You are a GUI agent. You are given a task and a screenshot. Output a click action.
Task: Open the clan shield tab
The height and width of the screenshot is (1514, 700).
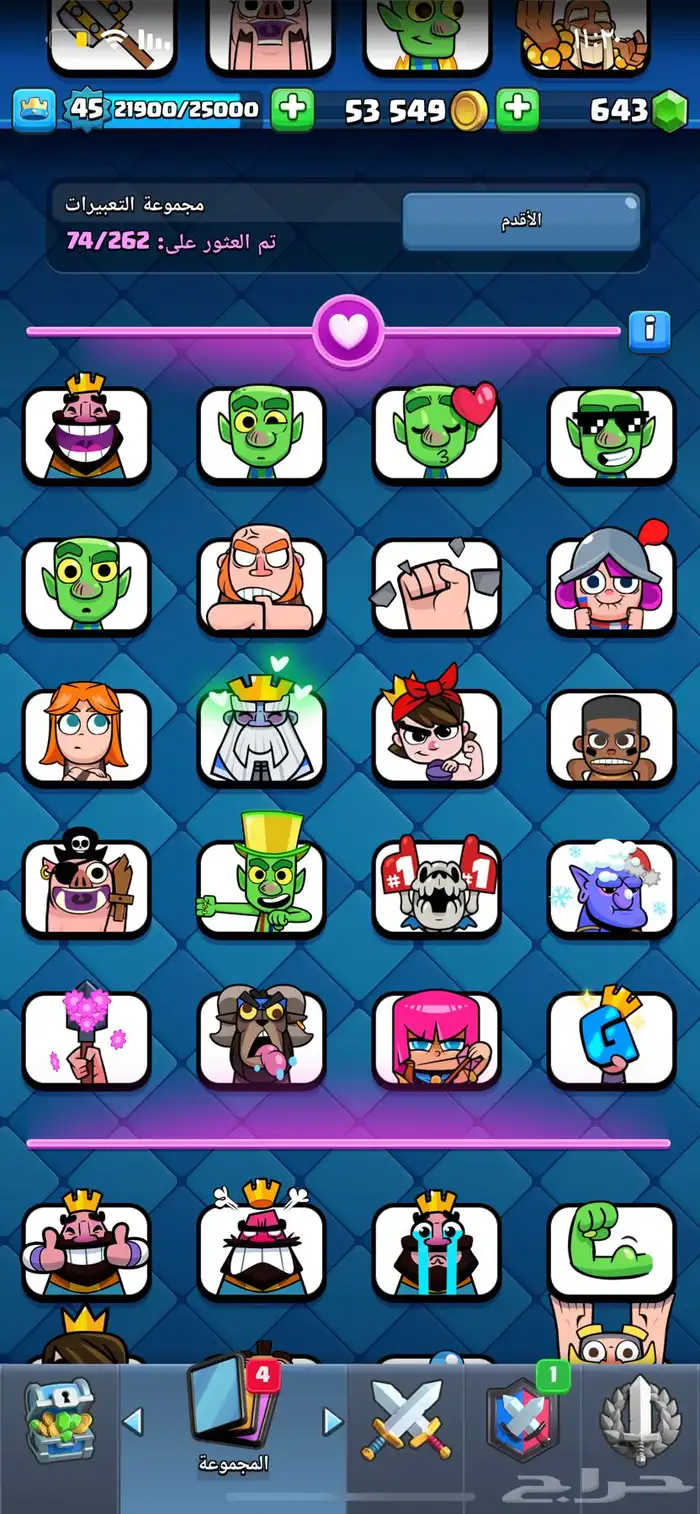pyautogui.click(x=523, y=1418)
